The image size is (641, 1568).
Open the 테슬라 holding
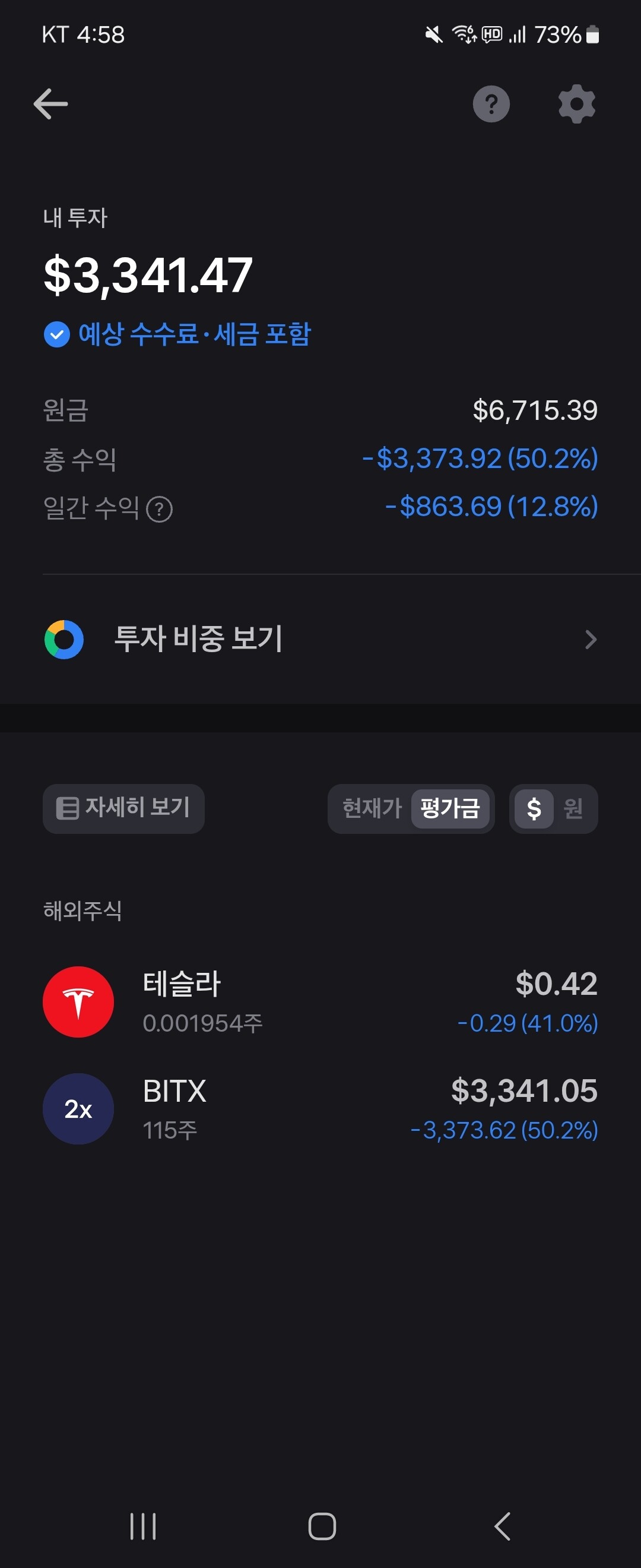pos(320,1002)
